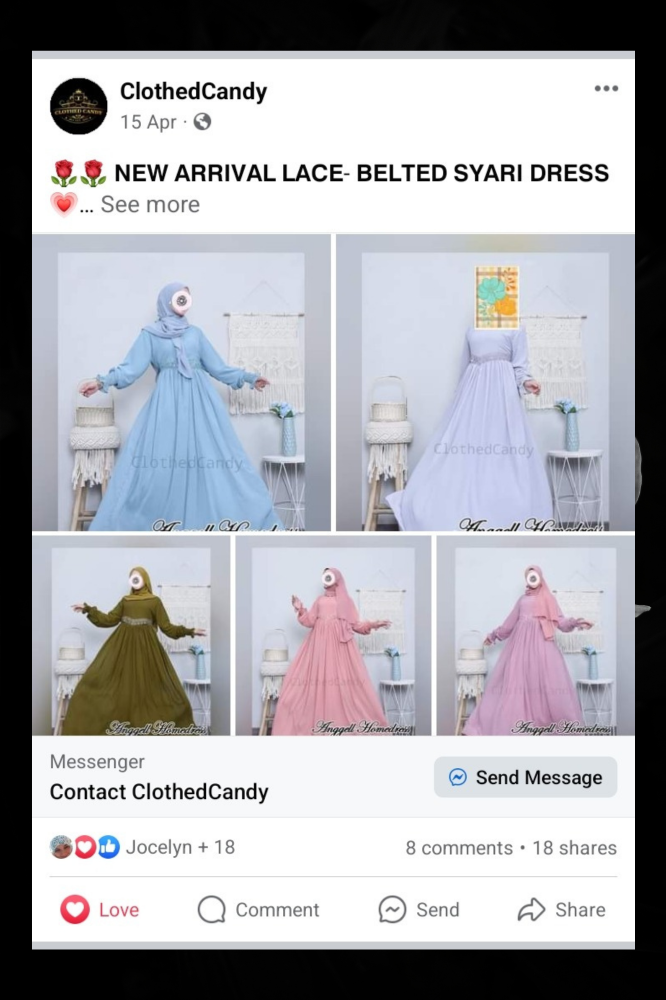Open the olive green dress photo
This screenshot has height=1000, width=666.
point(131,636)
